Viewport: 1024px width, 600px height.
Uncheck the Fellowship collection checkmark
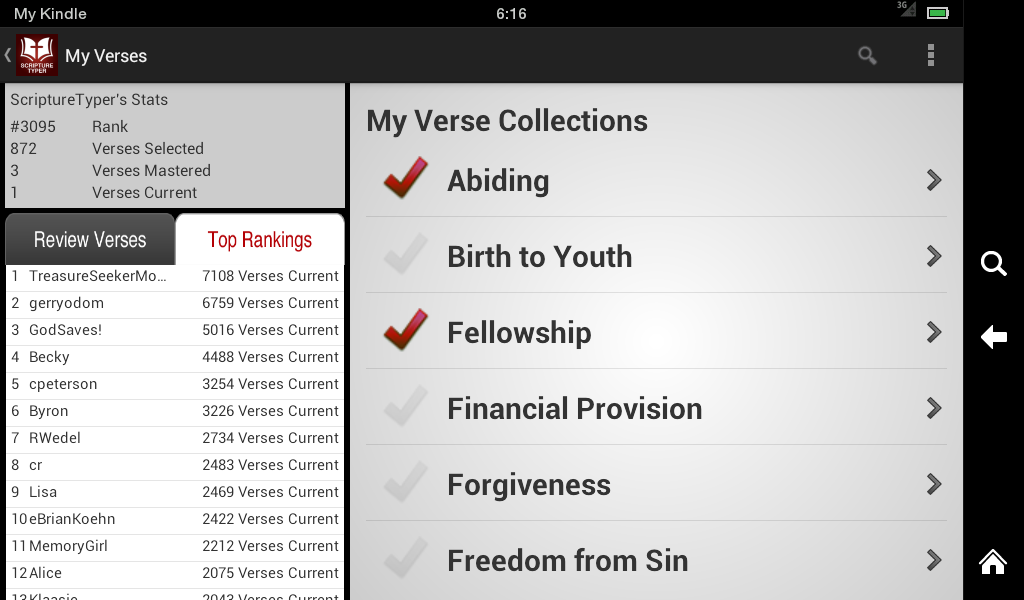click(406, 330)
